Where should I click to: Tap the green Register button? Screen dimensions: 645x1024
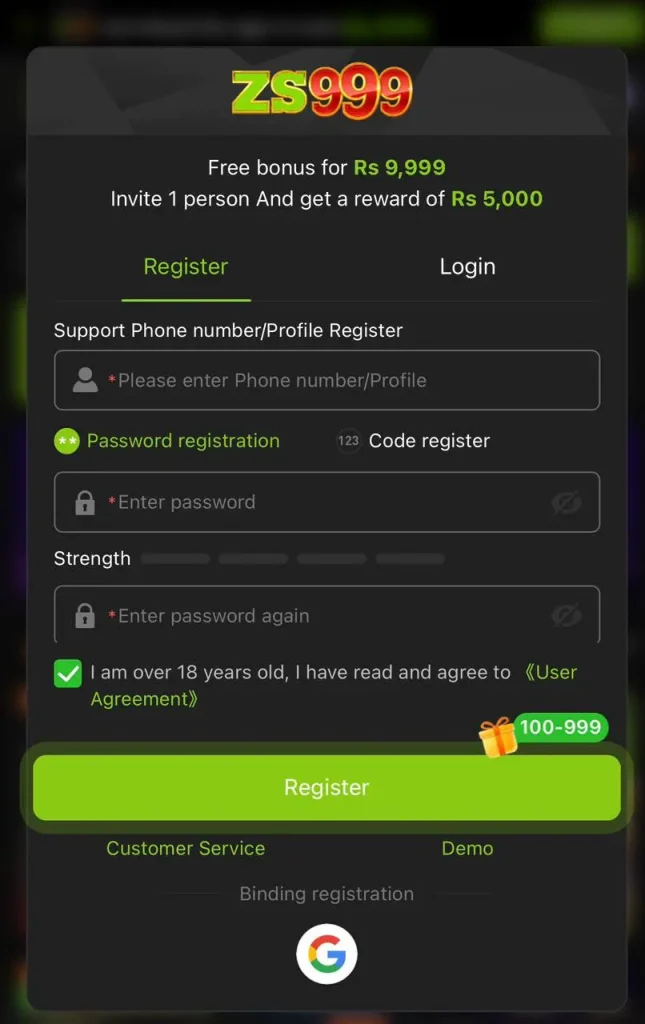click(x=326, y=788)
